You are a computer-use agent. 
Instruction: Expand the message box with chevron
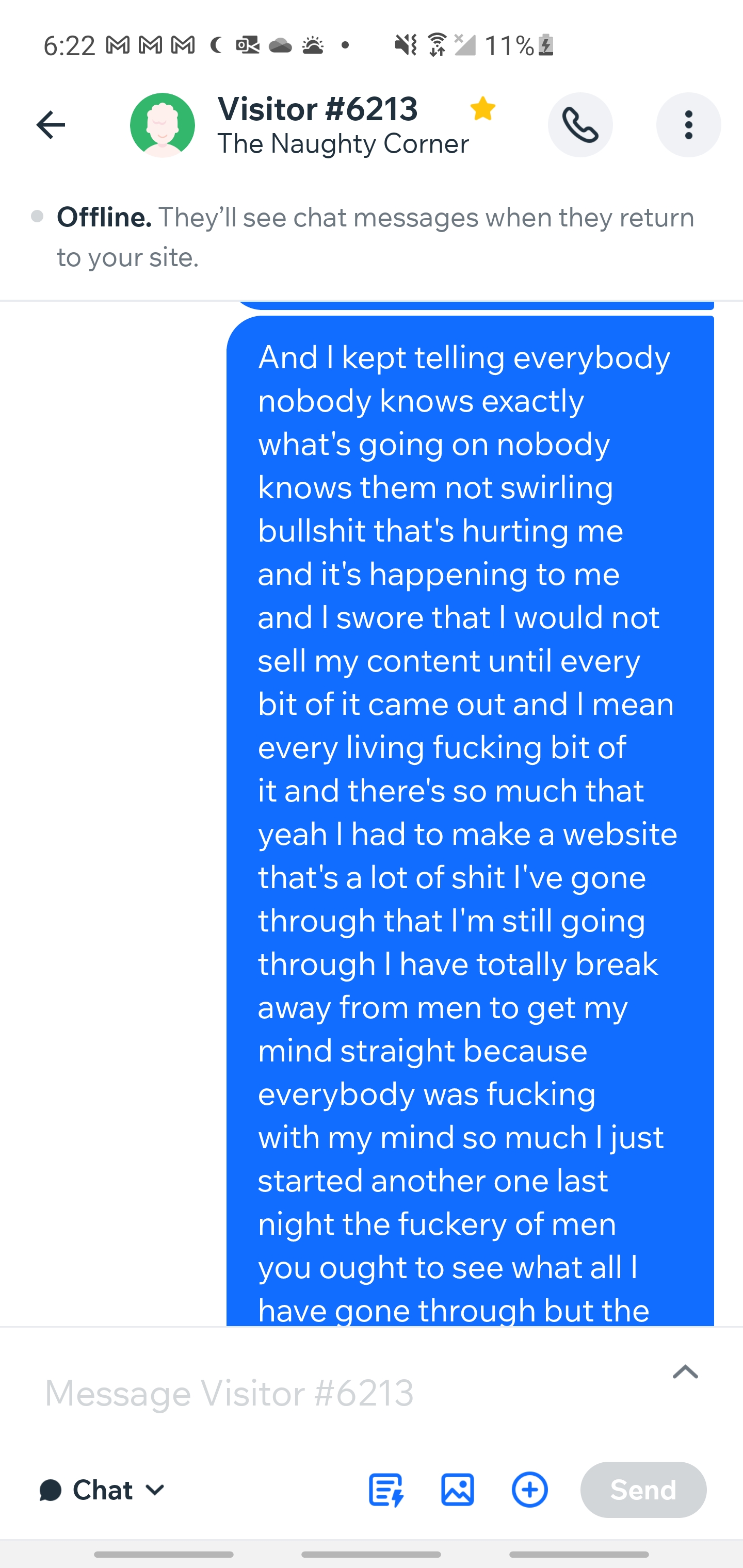point(685,1372)
